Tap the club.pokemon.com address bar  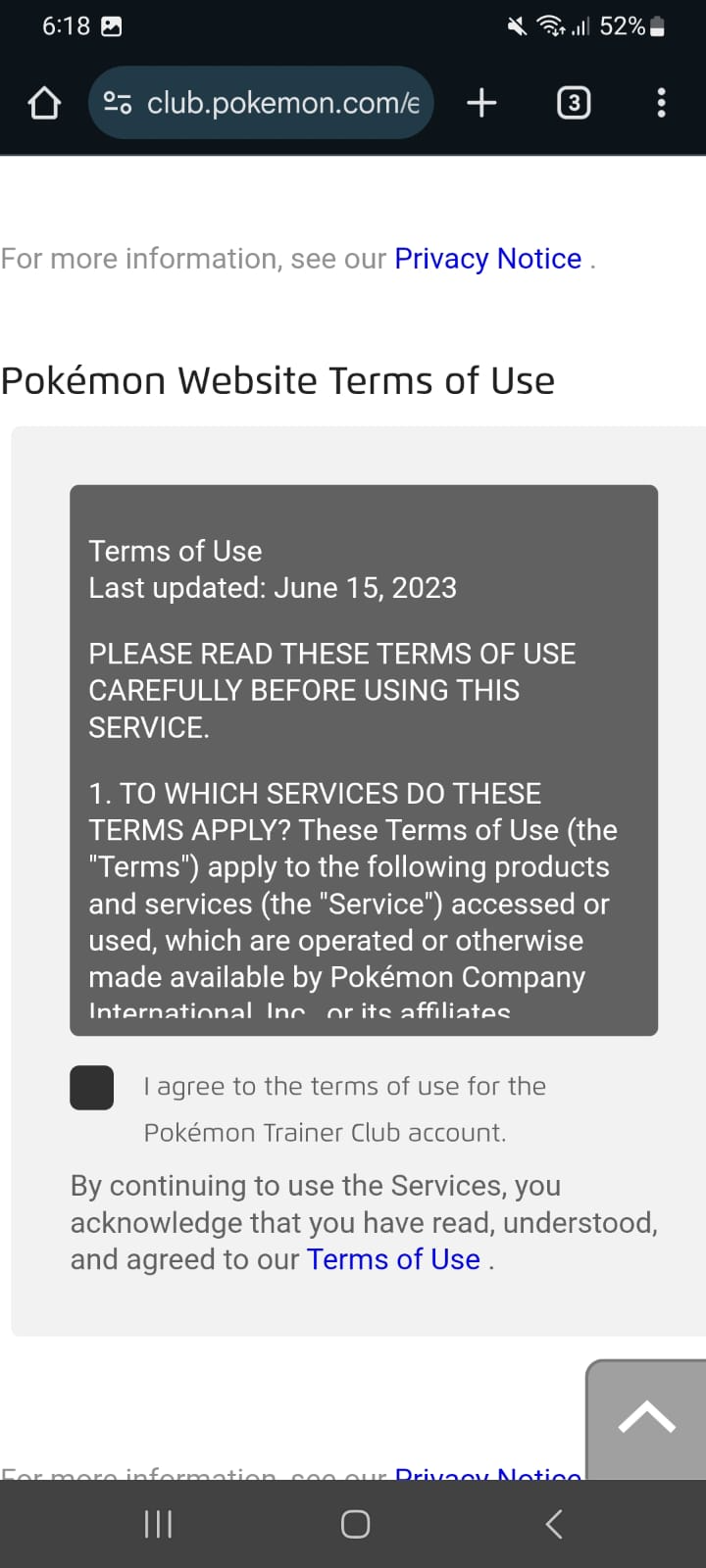point(281,103)
